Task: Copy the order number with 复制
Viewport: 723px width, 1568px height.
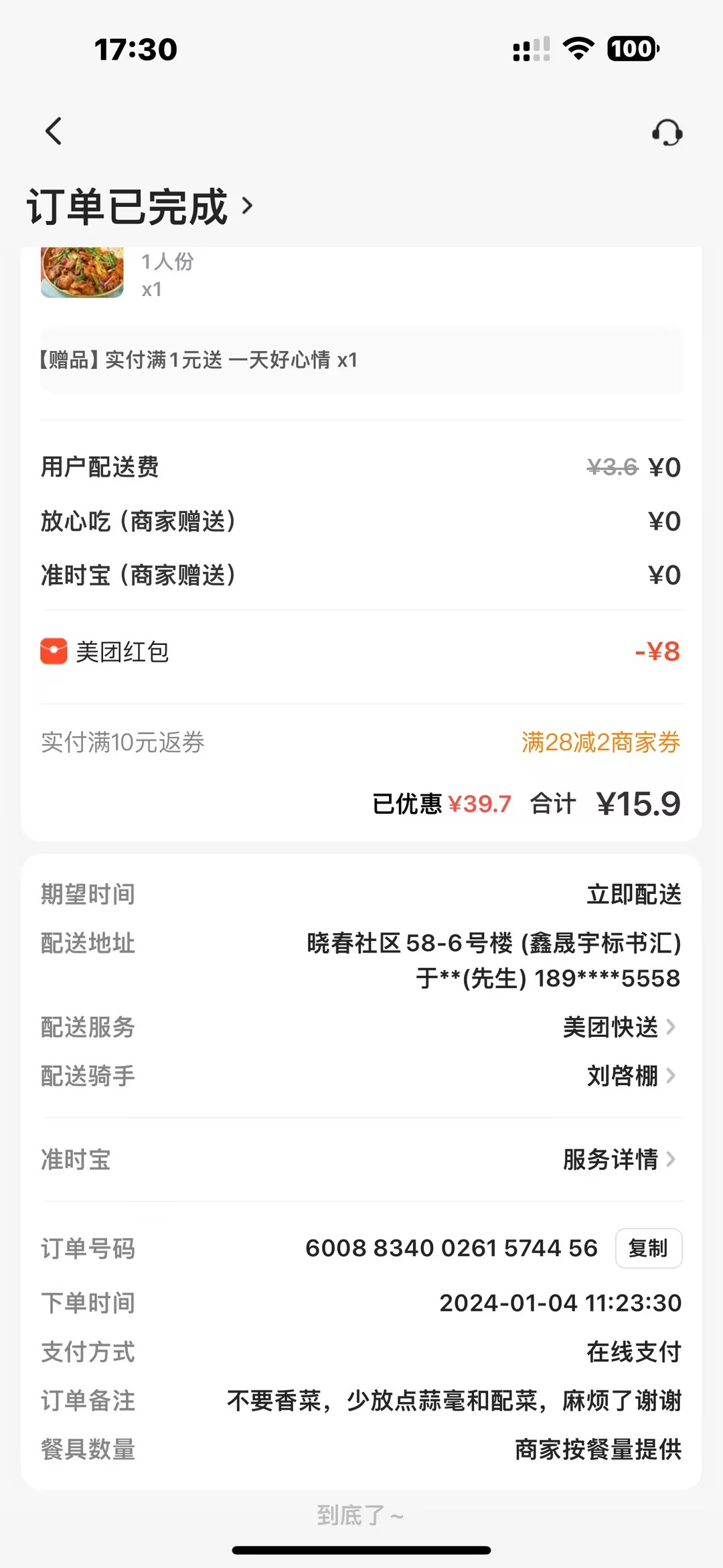Action: tap(648, 1249)
